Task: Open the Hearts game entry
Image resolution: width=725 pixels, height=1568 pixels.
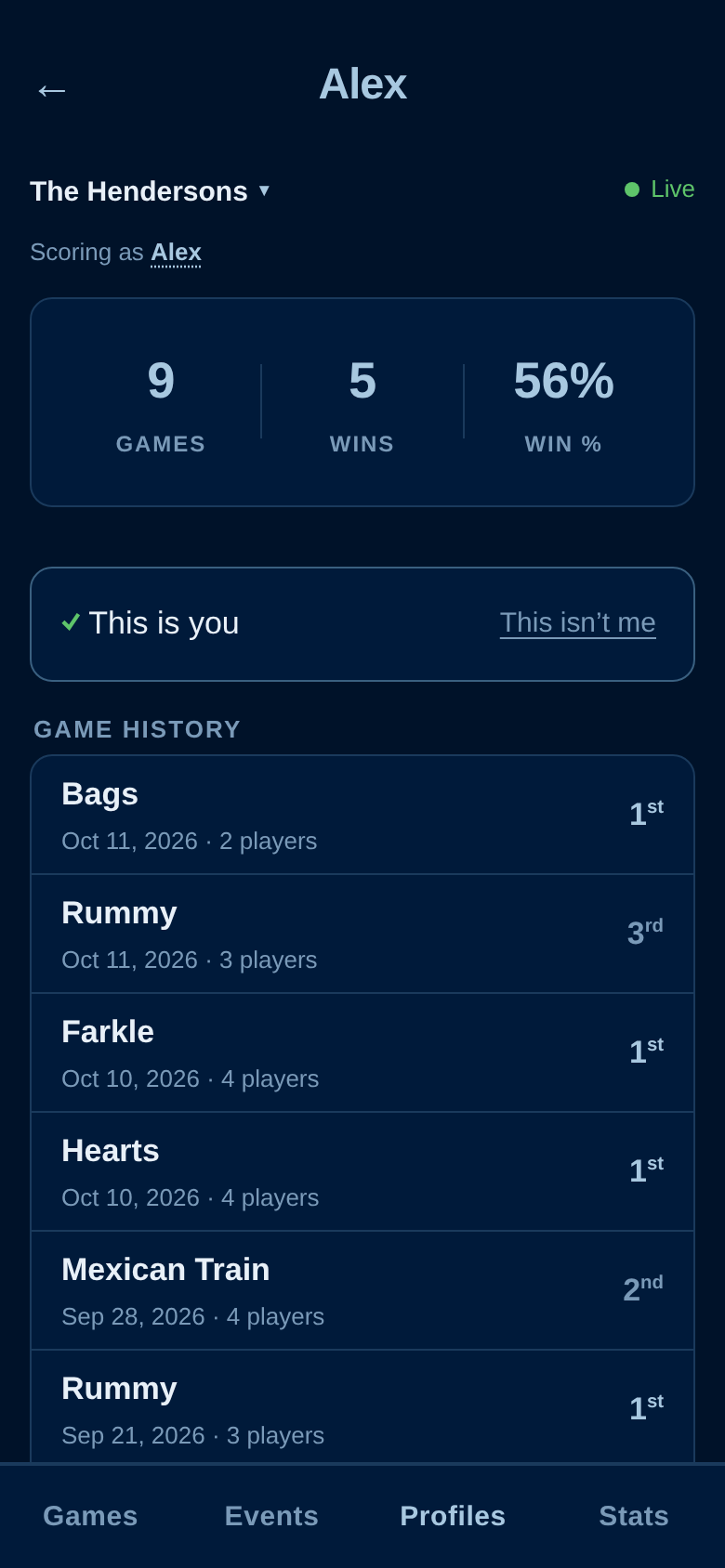Action: (362, 1172)
